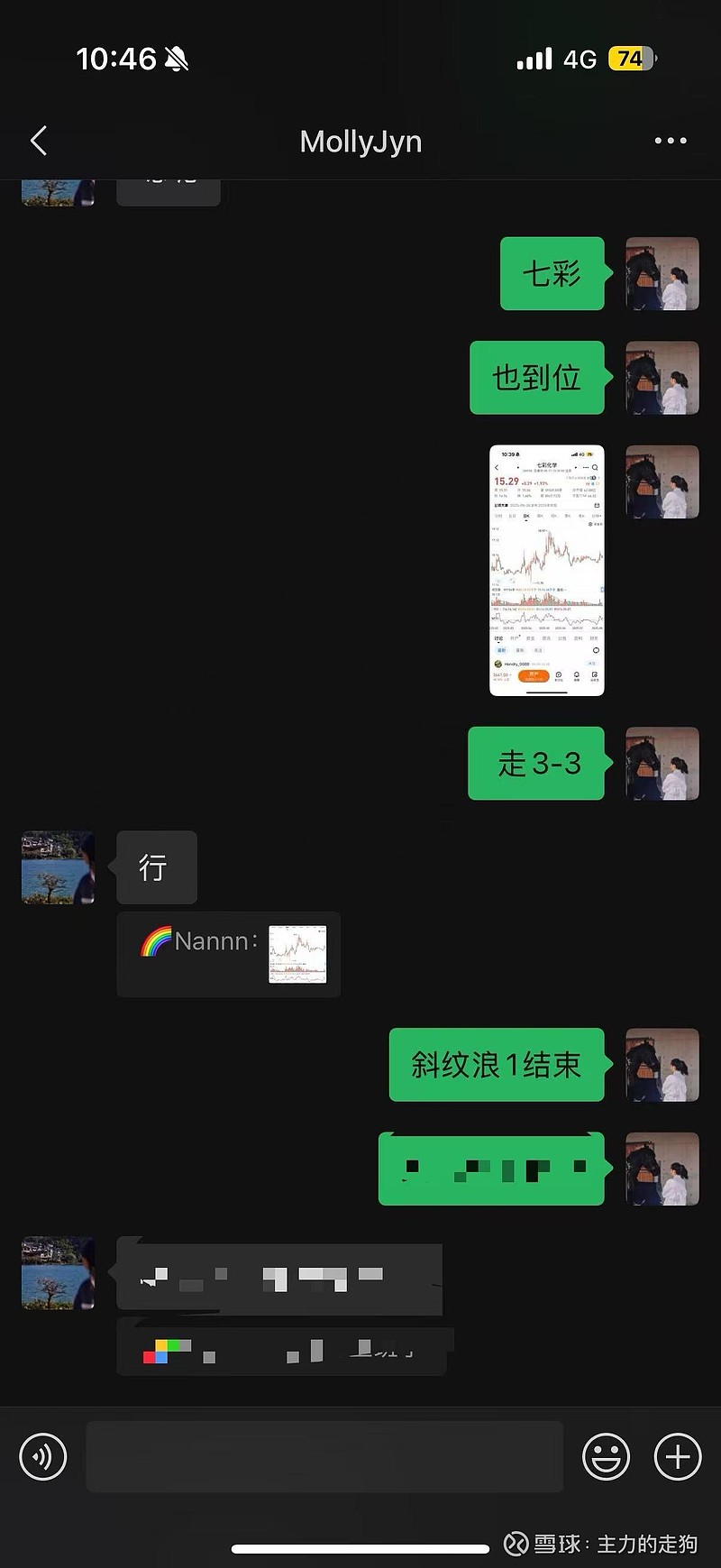721x1568 pixels.
Task: View MollyJyn's avatar next to 行
Action: (58, 867)
